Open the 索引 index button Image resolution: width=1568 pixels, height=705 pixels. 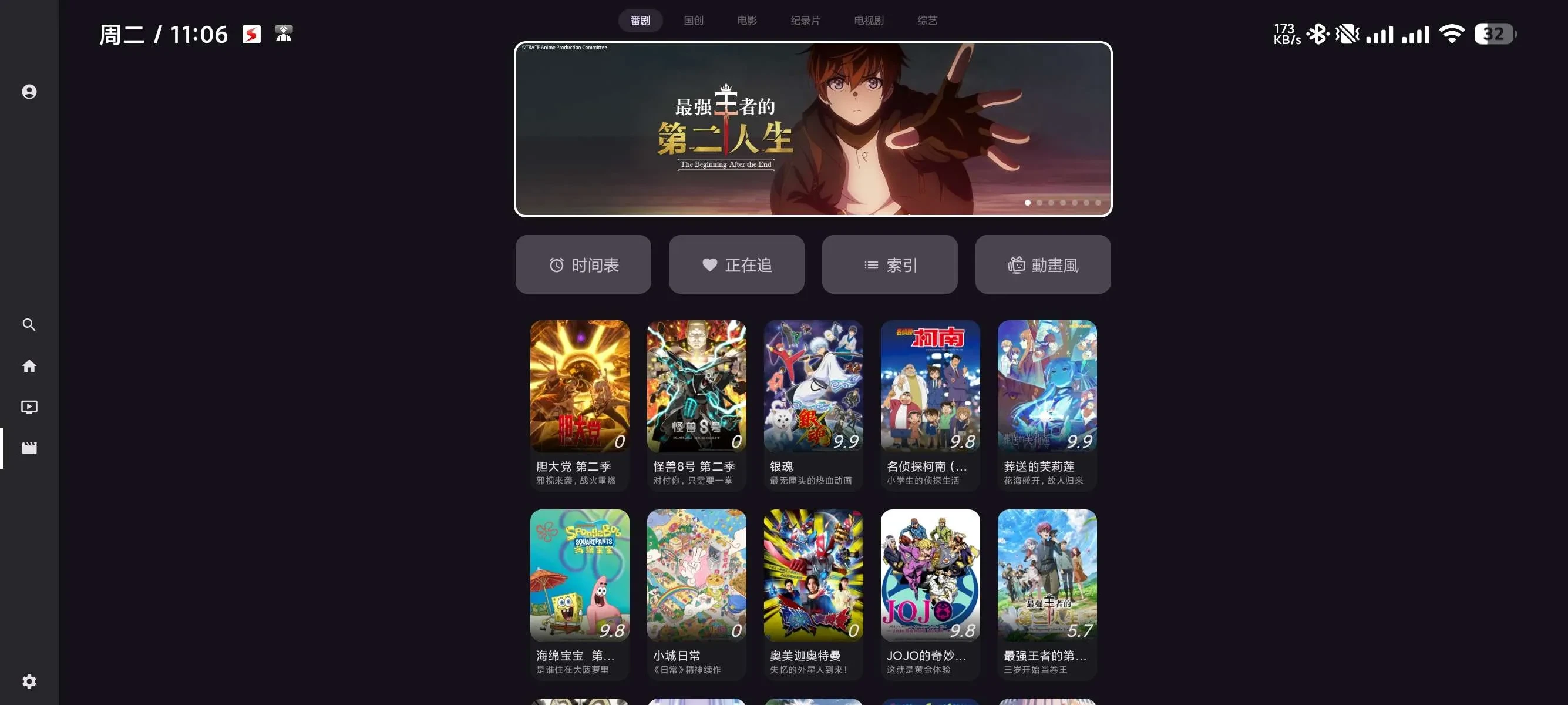pos(889,265)
